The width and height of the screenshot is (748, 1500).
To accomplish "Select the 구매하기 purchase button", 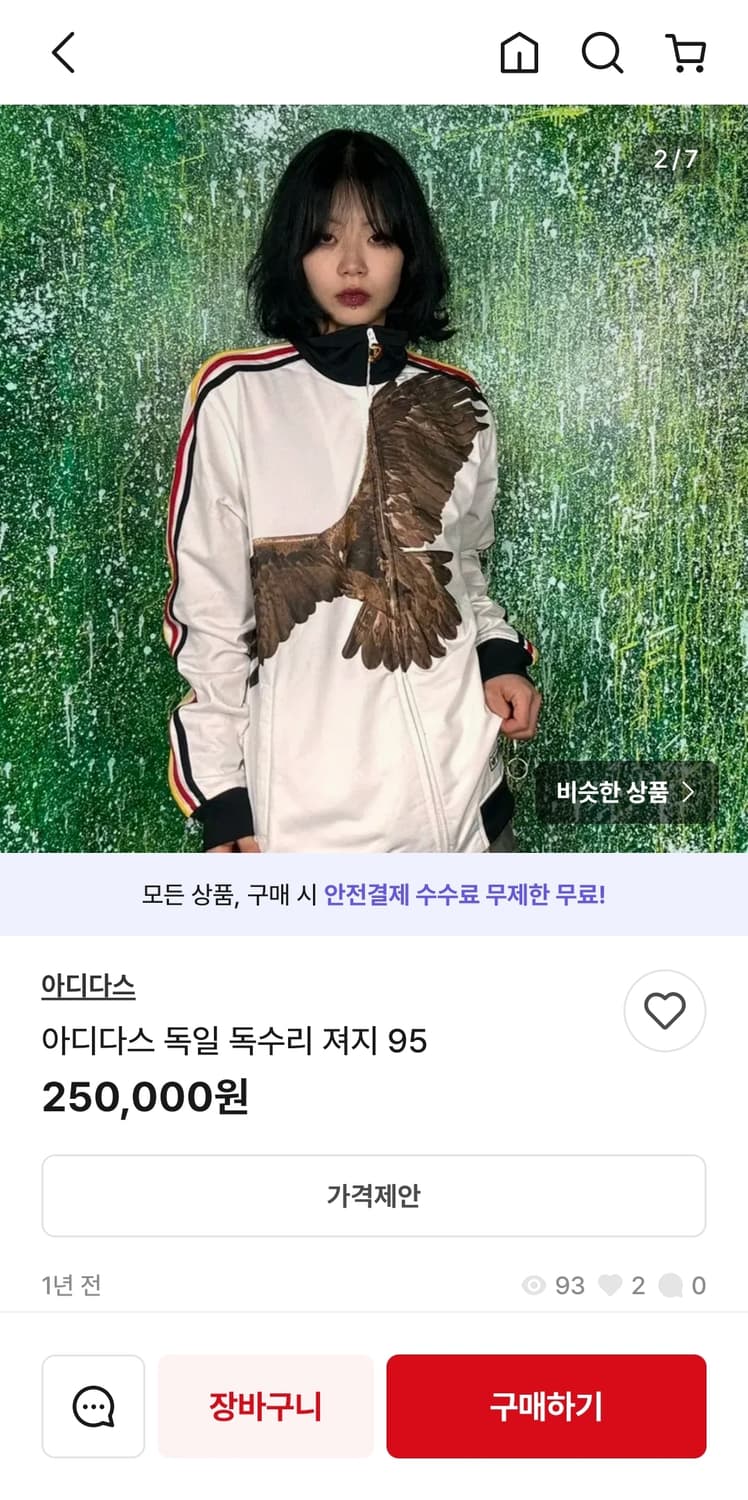I will click(x=546, y=1406).
